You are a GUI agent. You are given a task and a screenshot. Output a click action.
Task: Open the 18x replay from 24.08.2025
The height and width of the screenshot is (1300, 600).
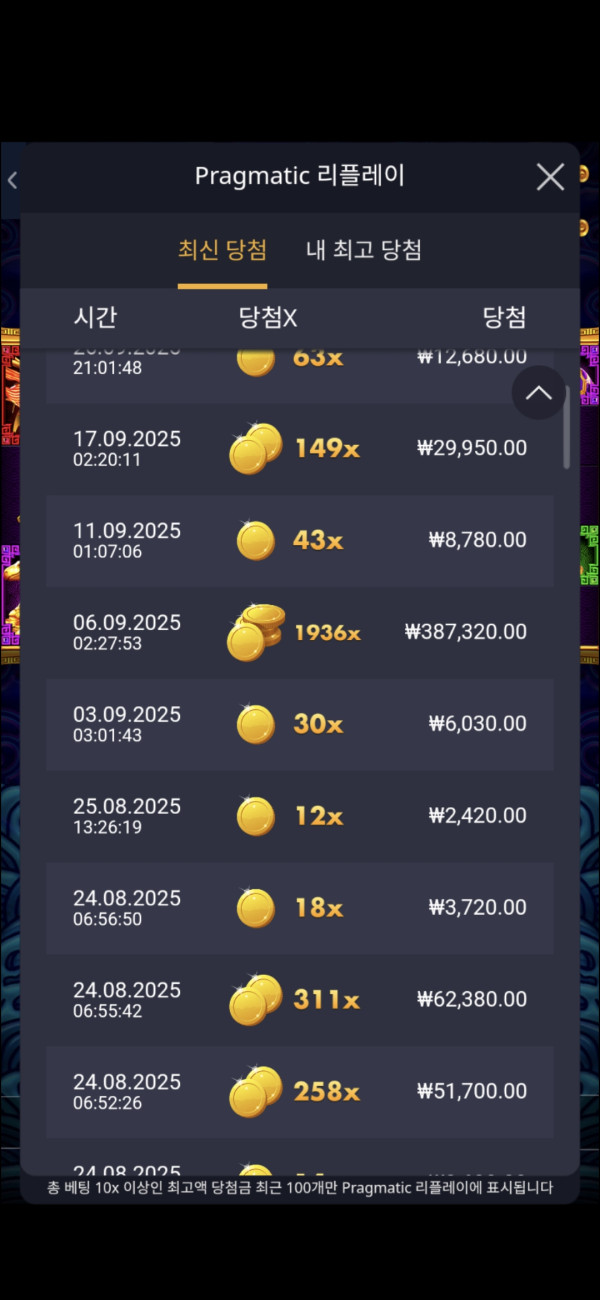point(300,908)
